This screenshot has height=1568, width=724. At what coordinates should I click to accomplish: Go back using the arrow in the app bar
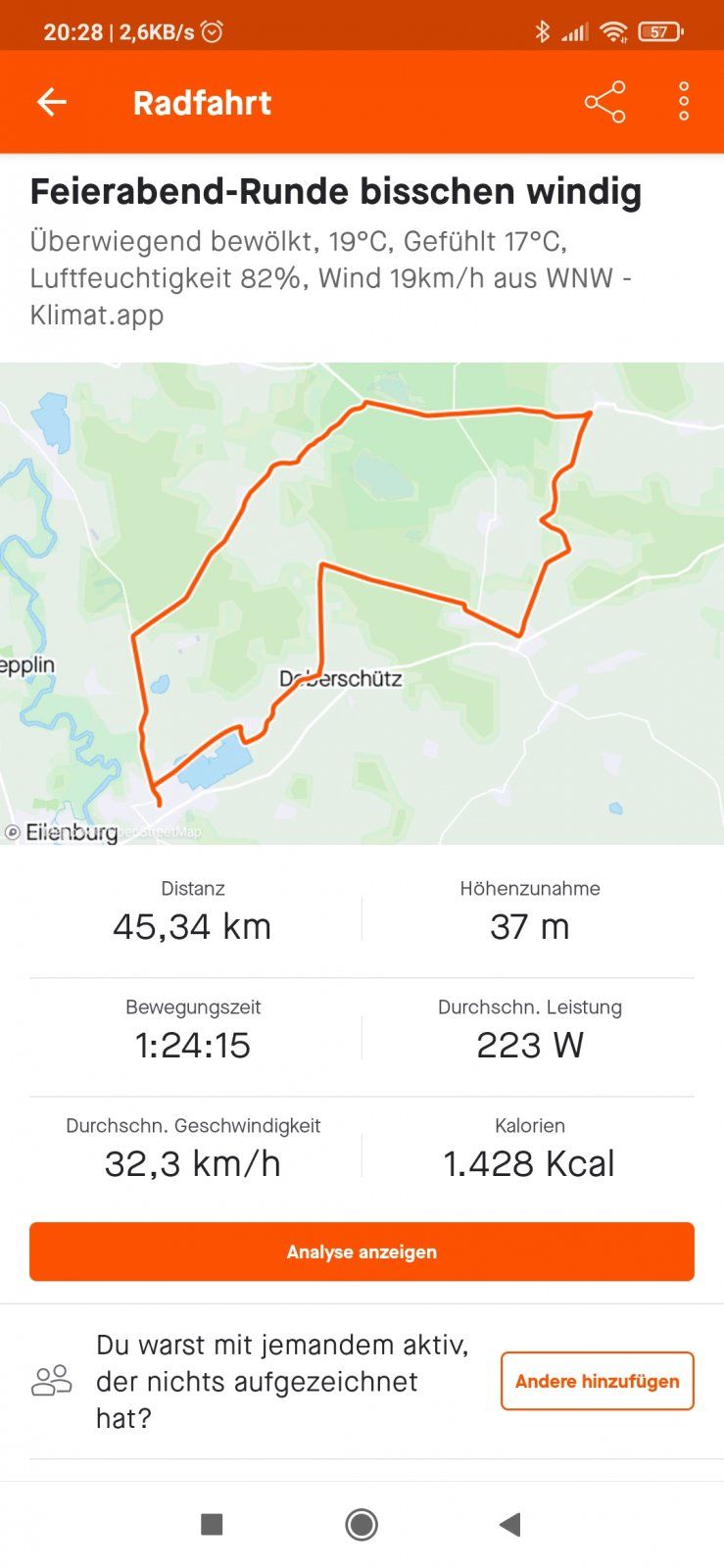click(x=51, y=102)
